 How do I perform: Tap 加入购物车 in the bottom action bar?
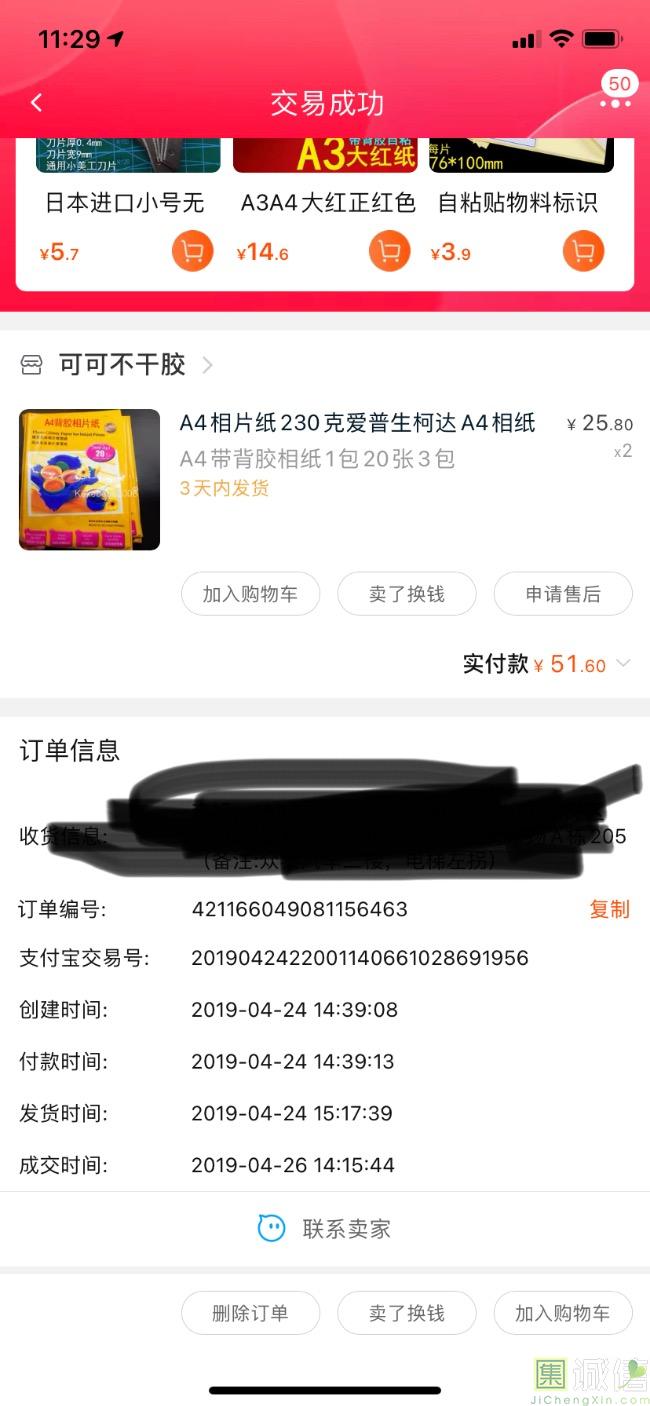(563, 1313)
